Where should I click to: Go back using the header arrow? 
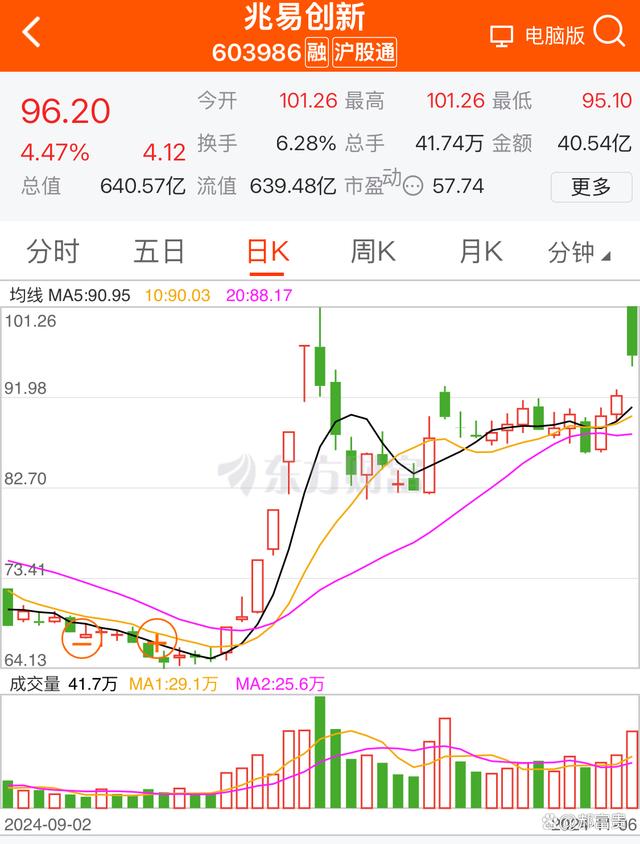32,33
